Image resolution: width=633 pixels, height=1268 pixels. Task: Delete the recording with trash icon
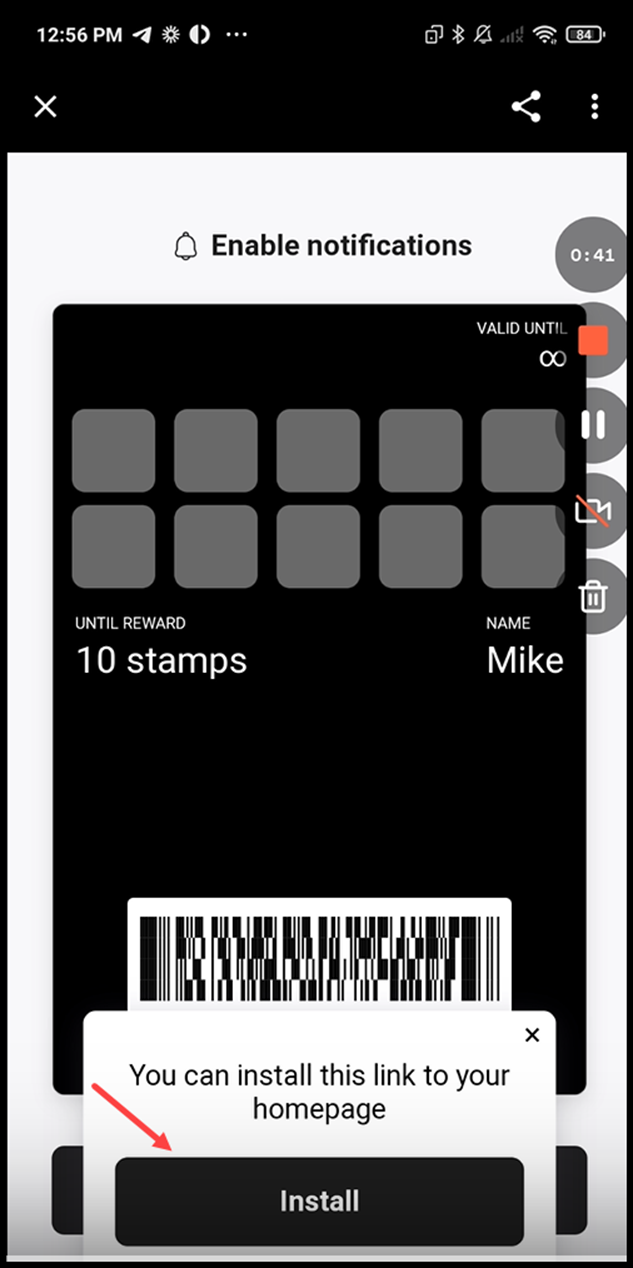pos(593,597)
